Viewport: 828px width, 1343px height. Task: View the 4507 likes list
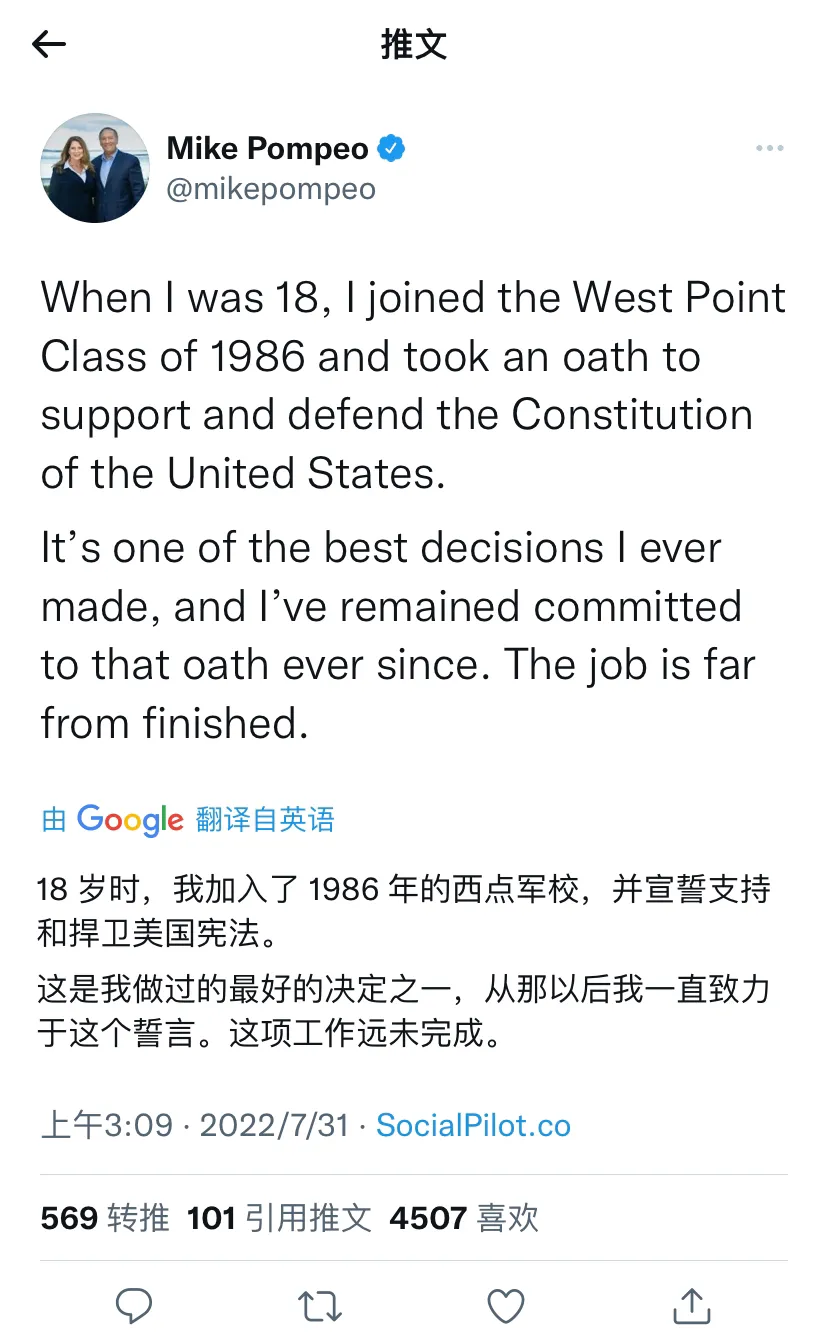pos(464,1218)
